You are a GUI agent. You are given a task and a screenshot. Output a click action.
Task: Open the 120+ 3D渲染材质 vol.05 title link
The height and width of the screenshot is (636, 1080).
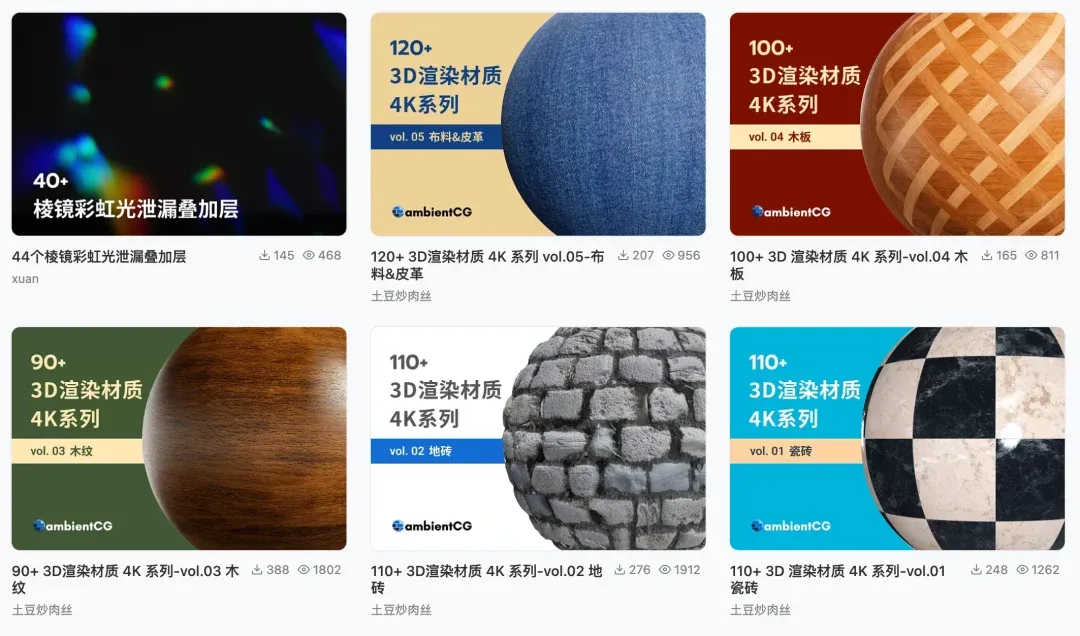pos(487,264)
